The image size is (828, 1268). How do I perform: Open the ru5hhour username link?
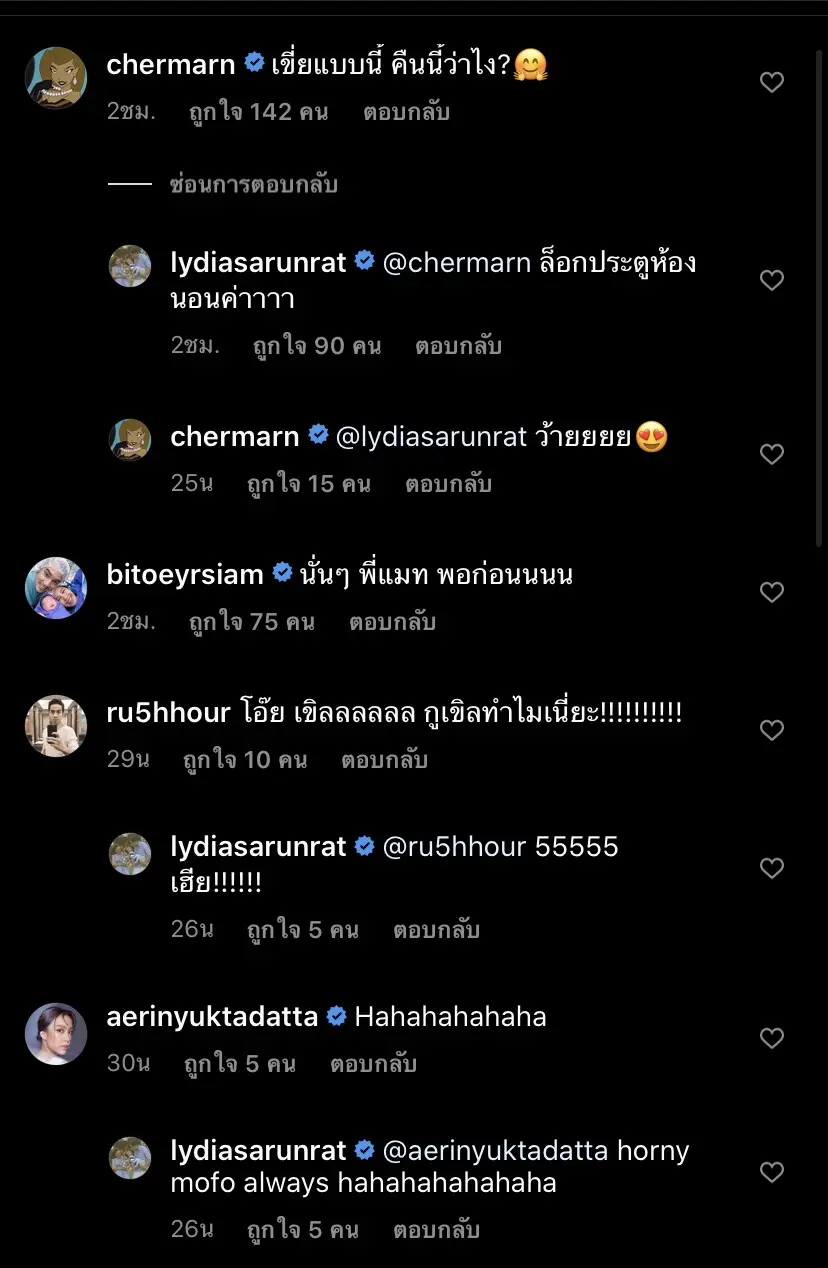tap(168, 713)
